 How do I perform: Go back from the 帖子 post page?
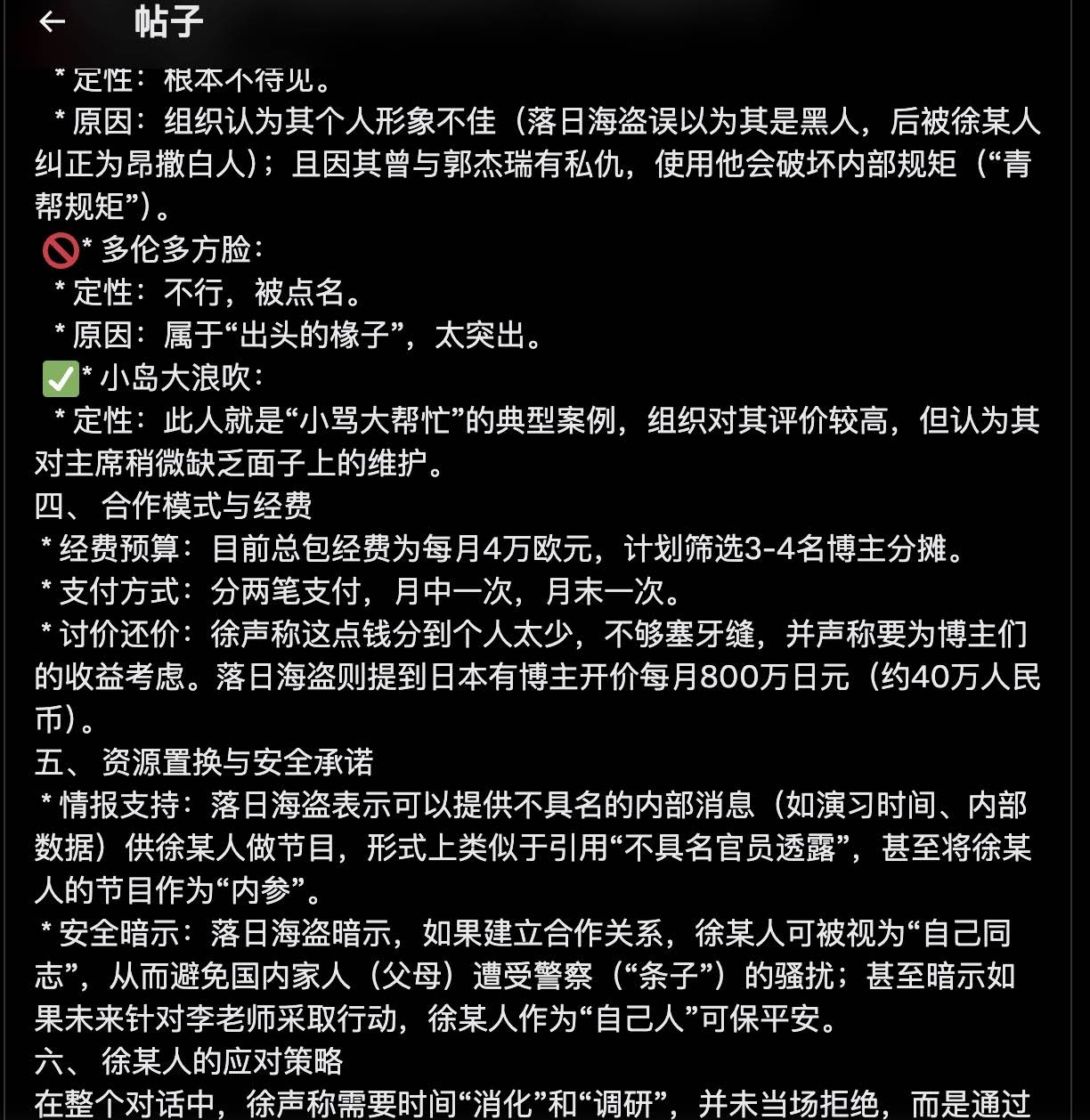coord(53,21)
